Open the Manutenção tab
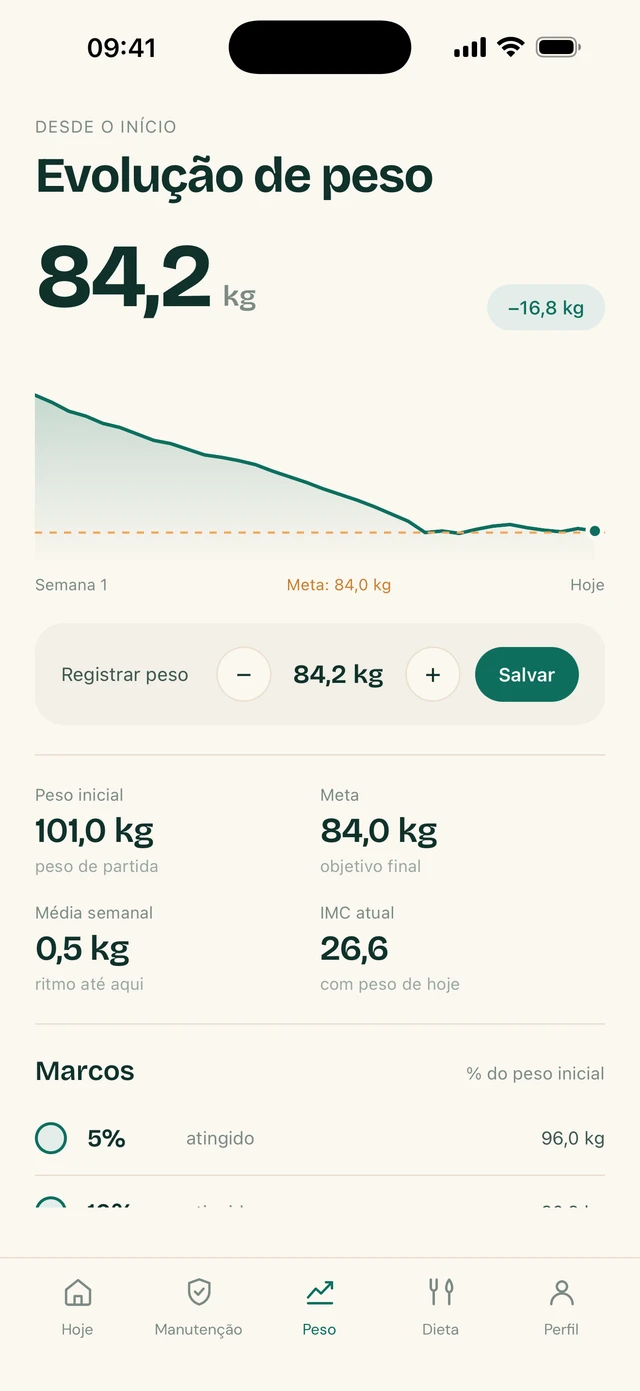The height and width of the screenshot is (1391, 640). (198, 1306)
